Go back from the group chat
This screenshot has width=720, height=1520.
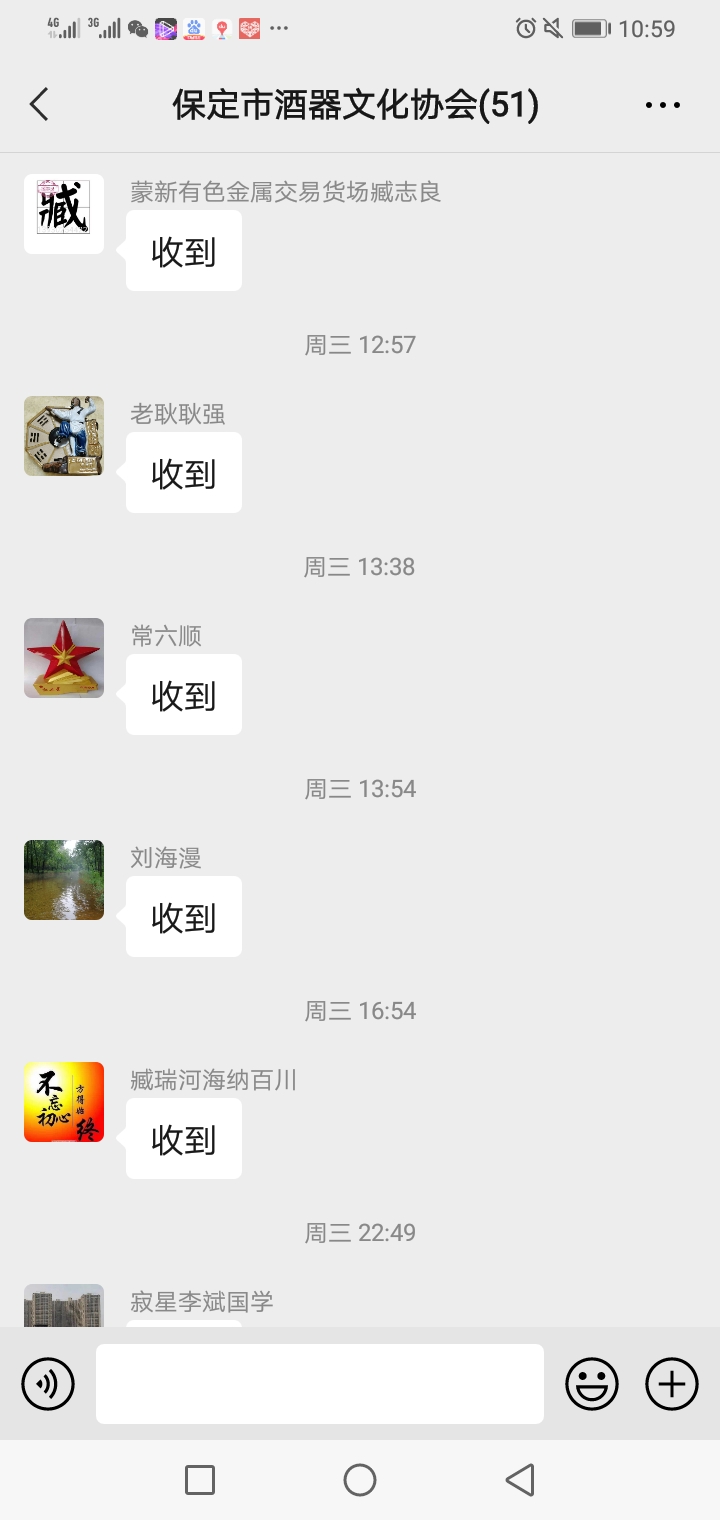tap(40, 104)
